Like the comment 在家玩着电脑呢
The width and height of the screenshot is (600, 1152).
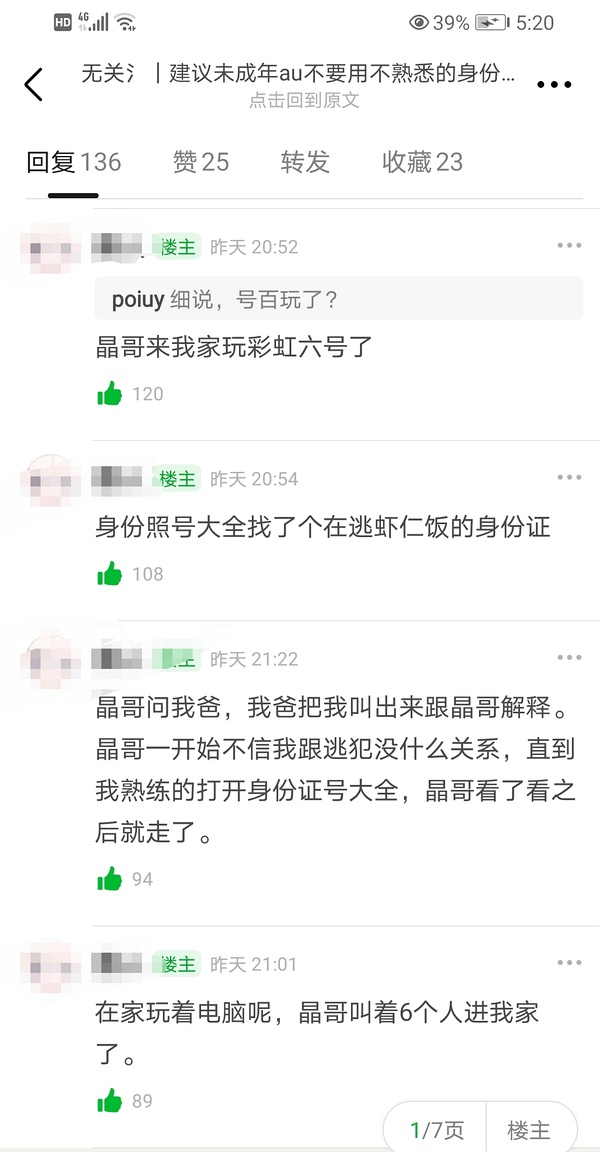click(110, 1101)
